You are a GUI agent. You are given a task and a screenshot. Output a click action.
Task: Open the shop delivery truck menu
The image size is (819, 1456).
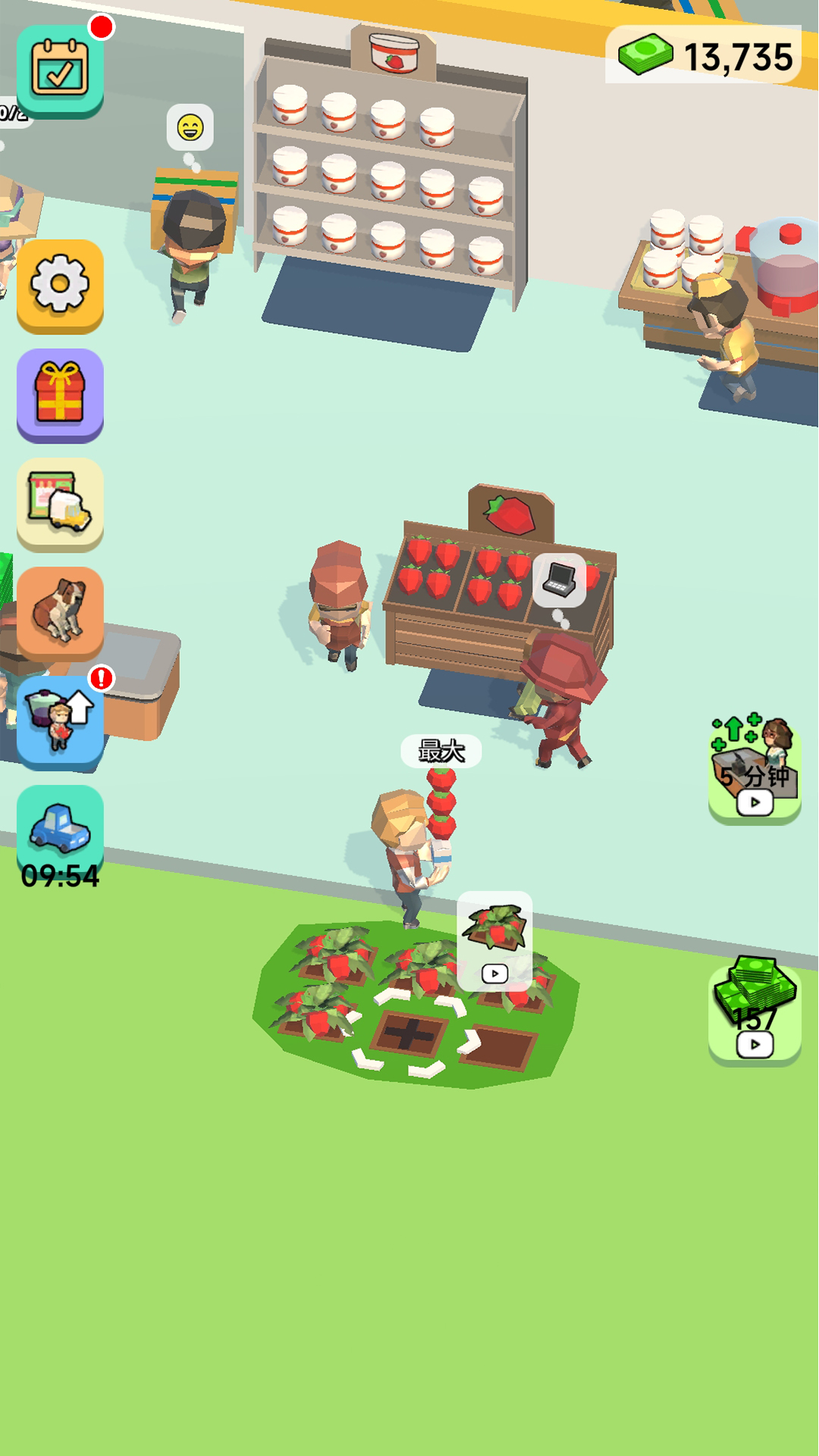click(60, 504)
